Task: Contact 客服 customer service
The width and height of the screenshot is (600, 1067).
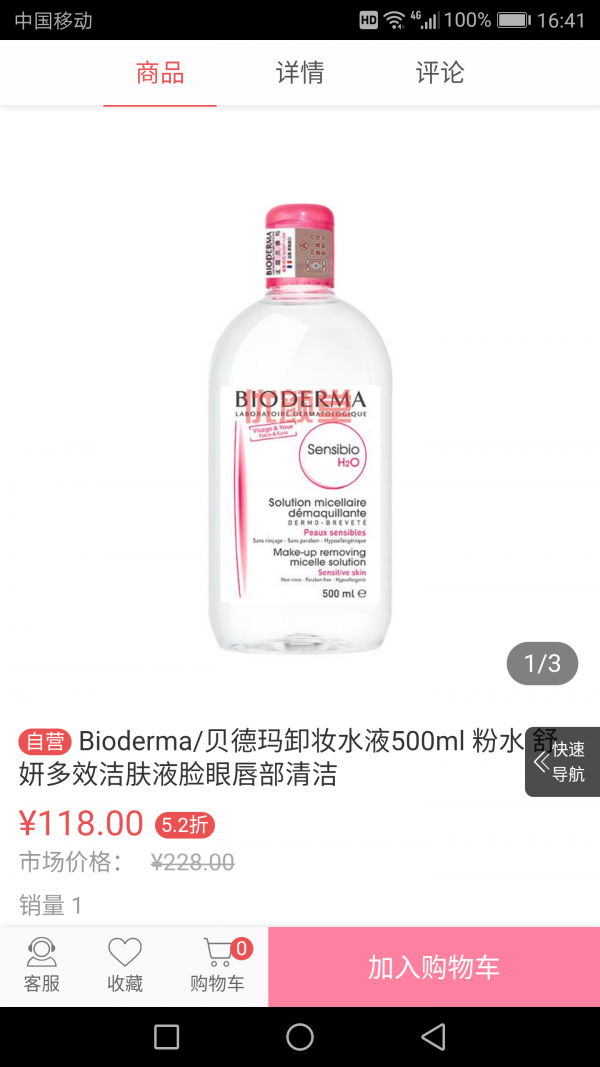Action: [42, 965]
